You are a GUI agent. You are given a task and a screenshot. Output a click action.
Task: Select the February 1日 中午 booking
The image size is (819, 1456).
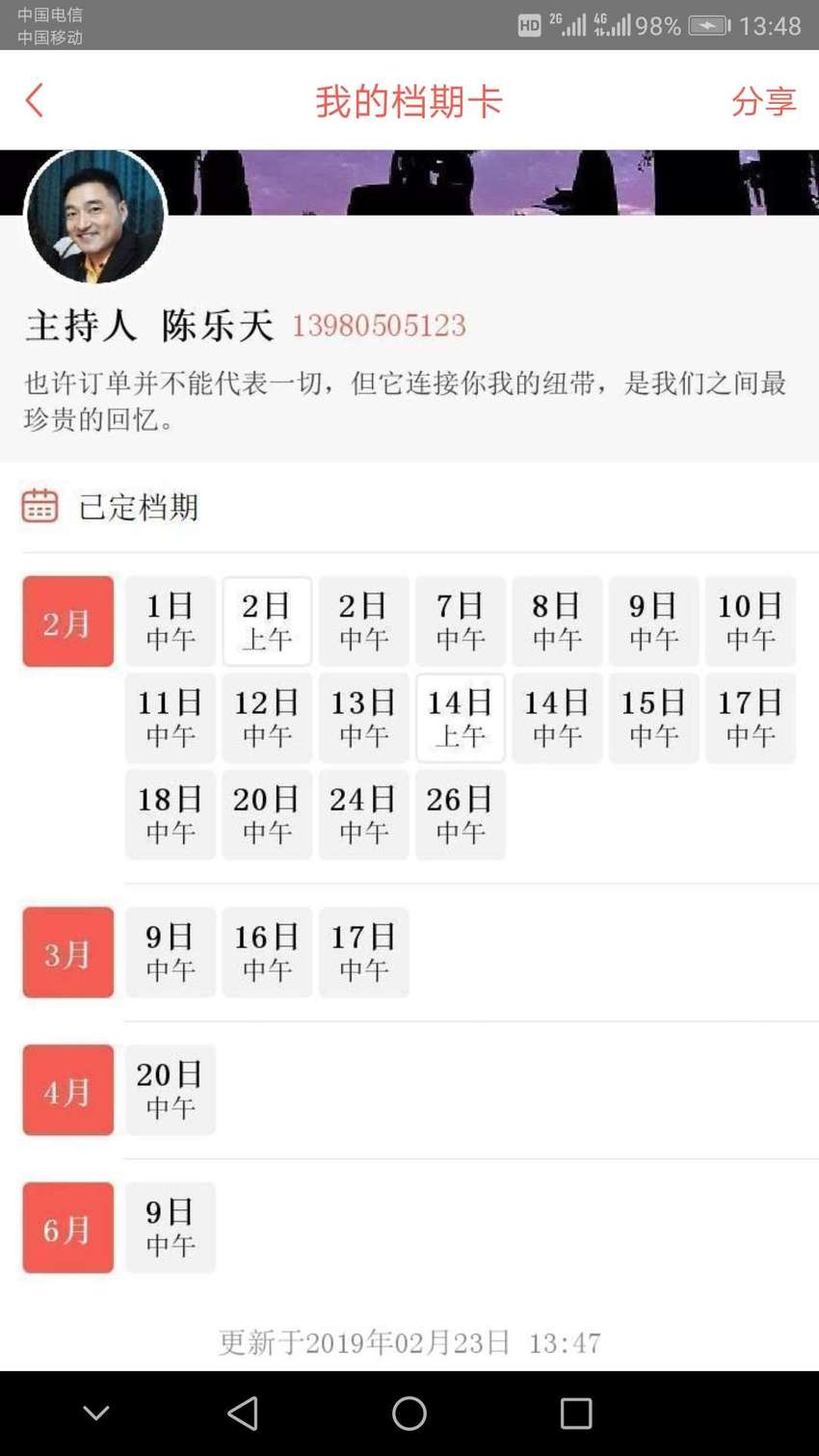(x=171, y=622)
